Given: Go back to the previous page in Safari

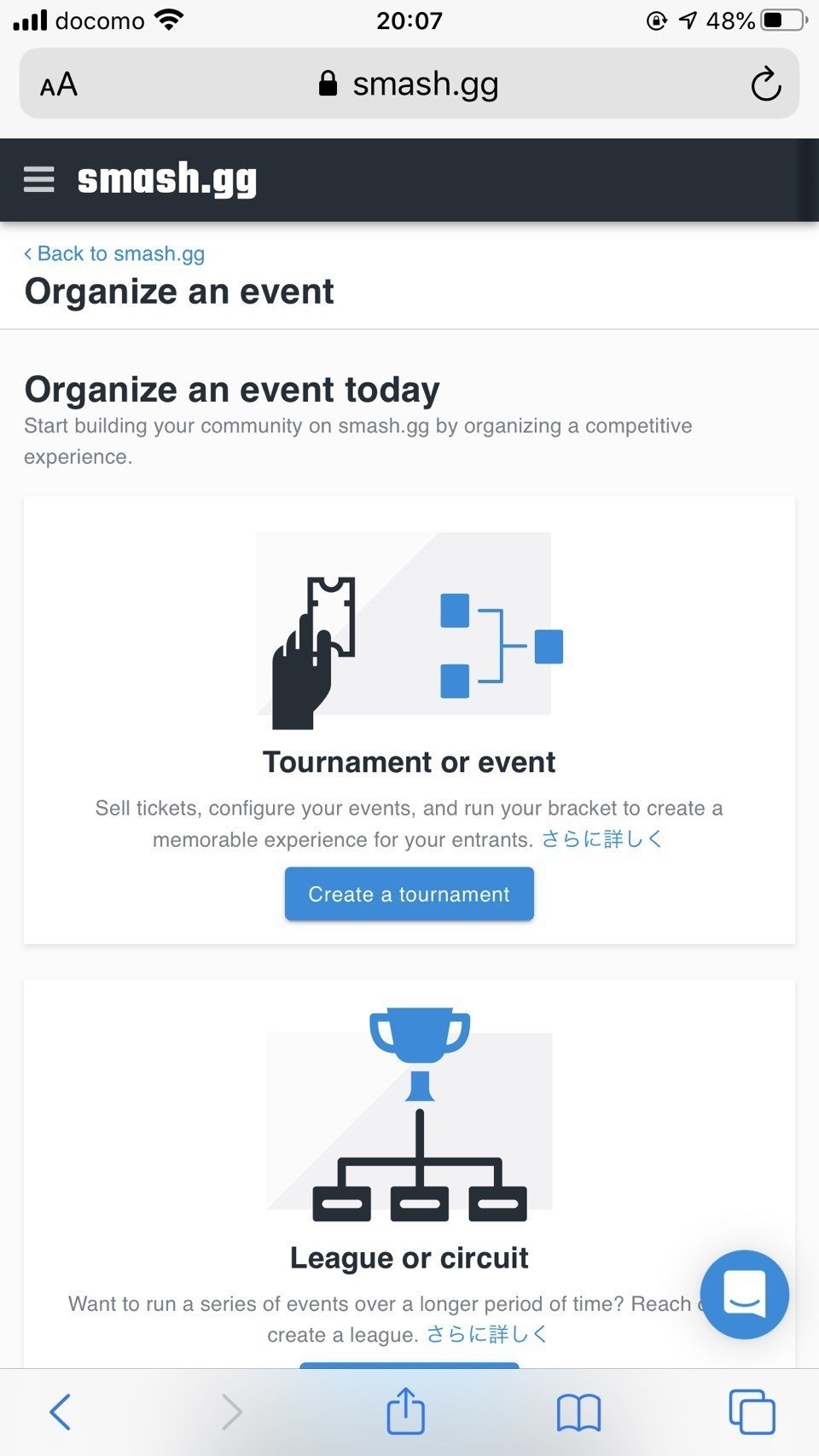Looking at the screenshot, I should tap(61, 1412).
